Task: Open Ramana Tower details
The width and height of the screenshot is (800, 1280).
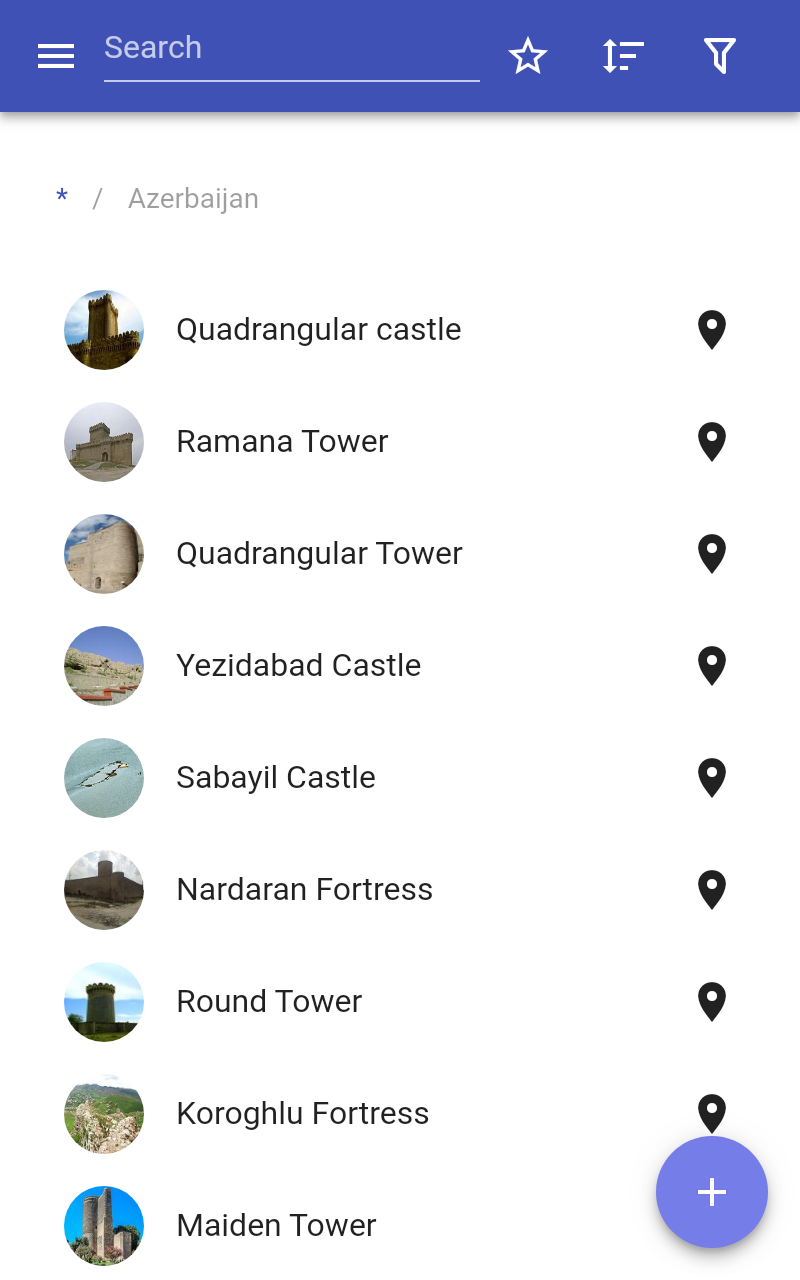Action: click(x=282, y=442)
